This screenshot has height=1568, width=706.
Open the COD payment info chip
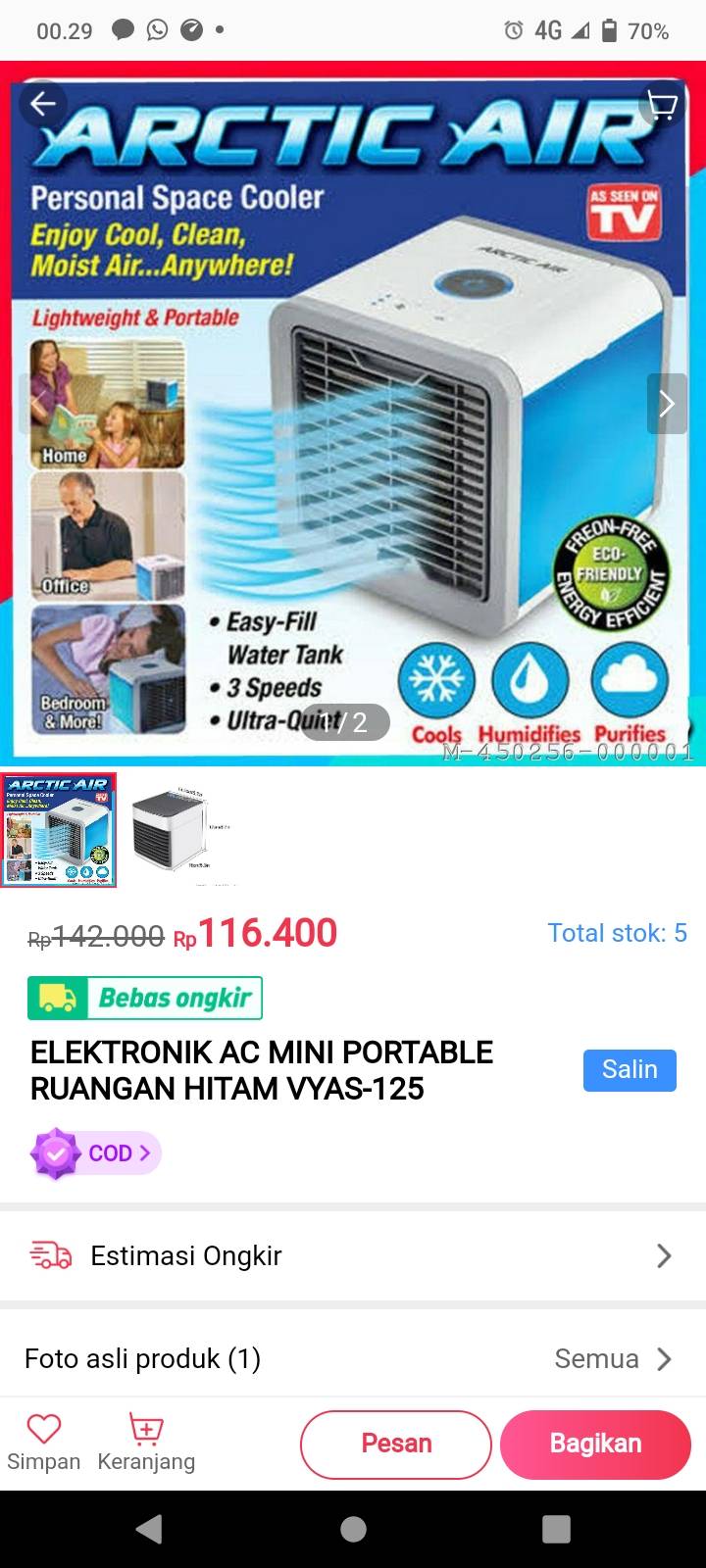[x=95, y=1153]
